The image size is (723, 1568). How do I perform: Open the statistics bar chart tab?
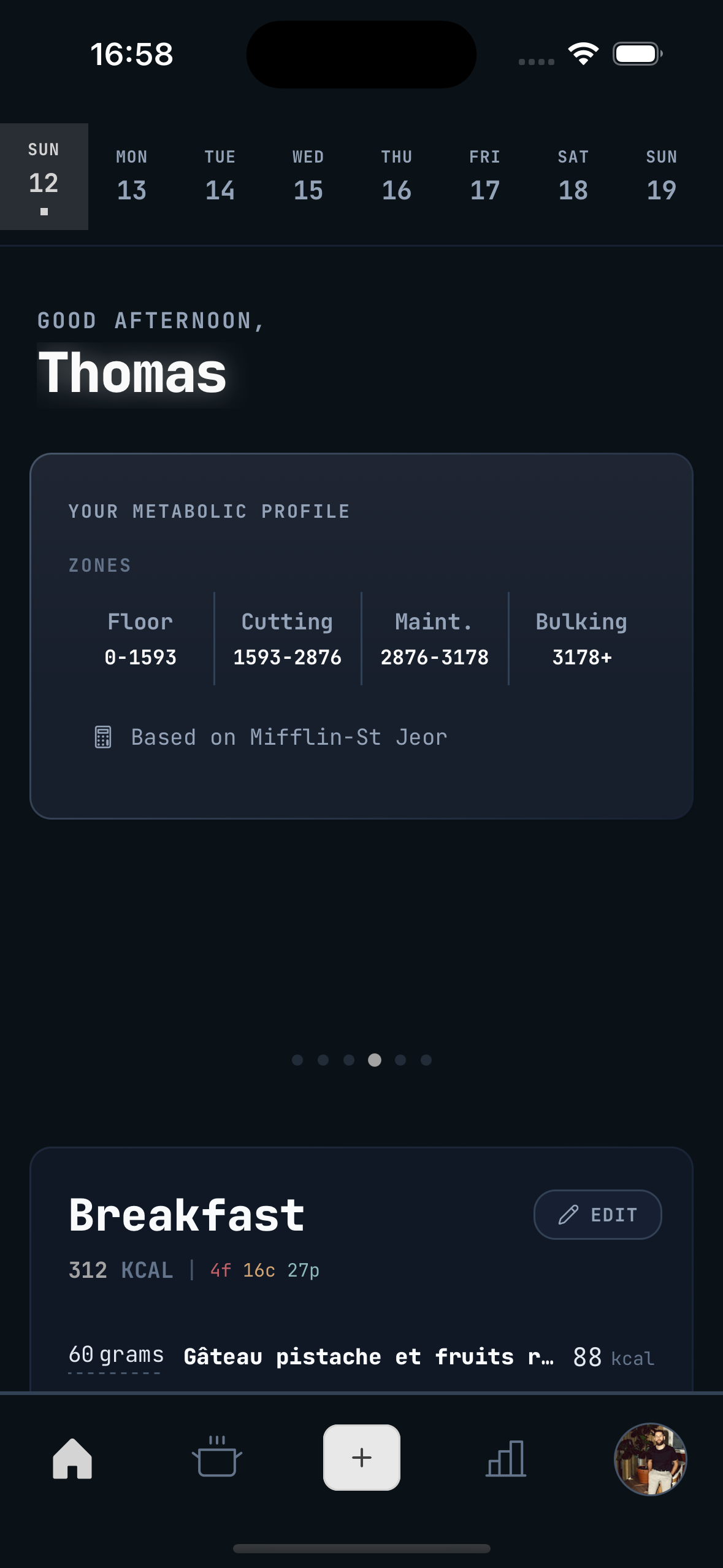pyautogui.click(x=506, y=1459)
